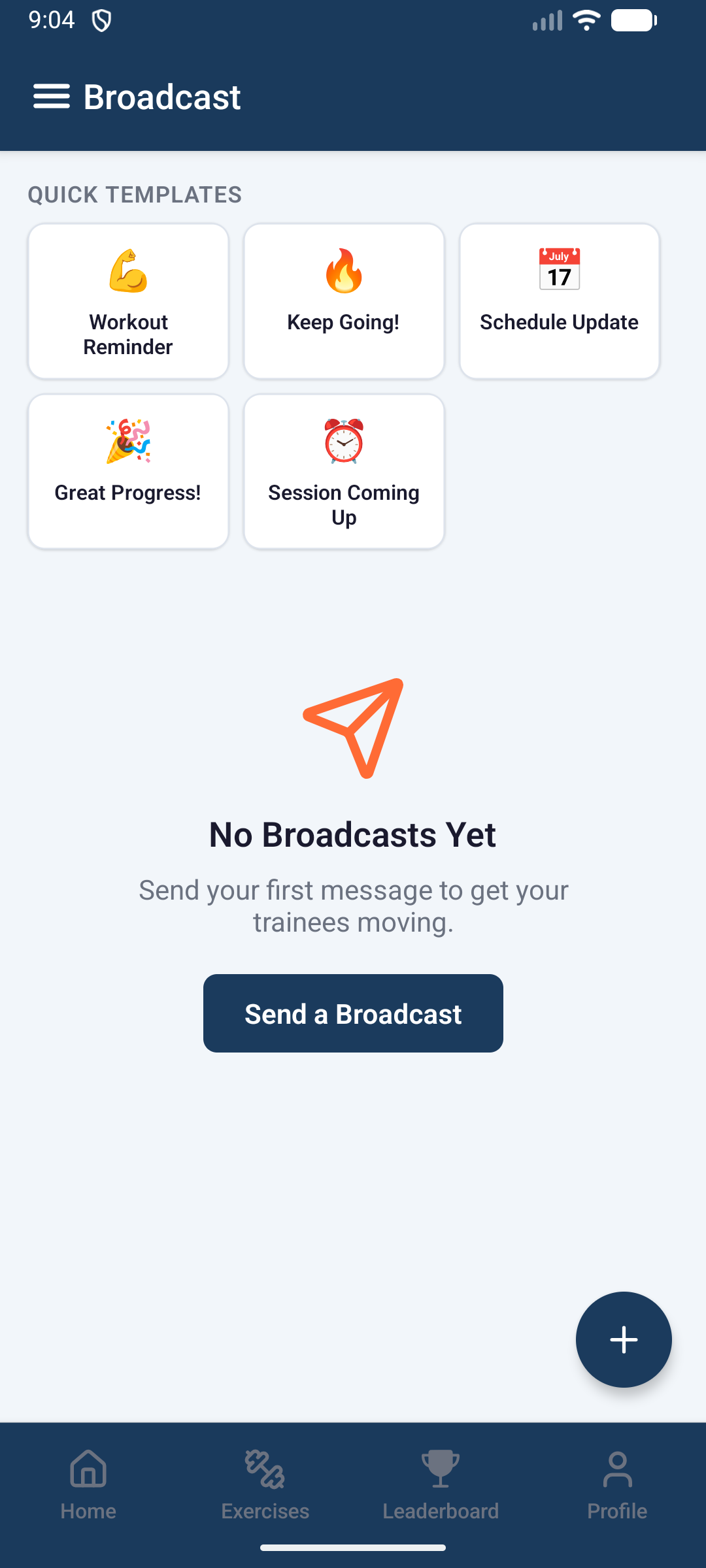Click the orange paper plane illustration

(x=352, y=728)
